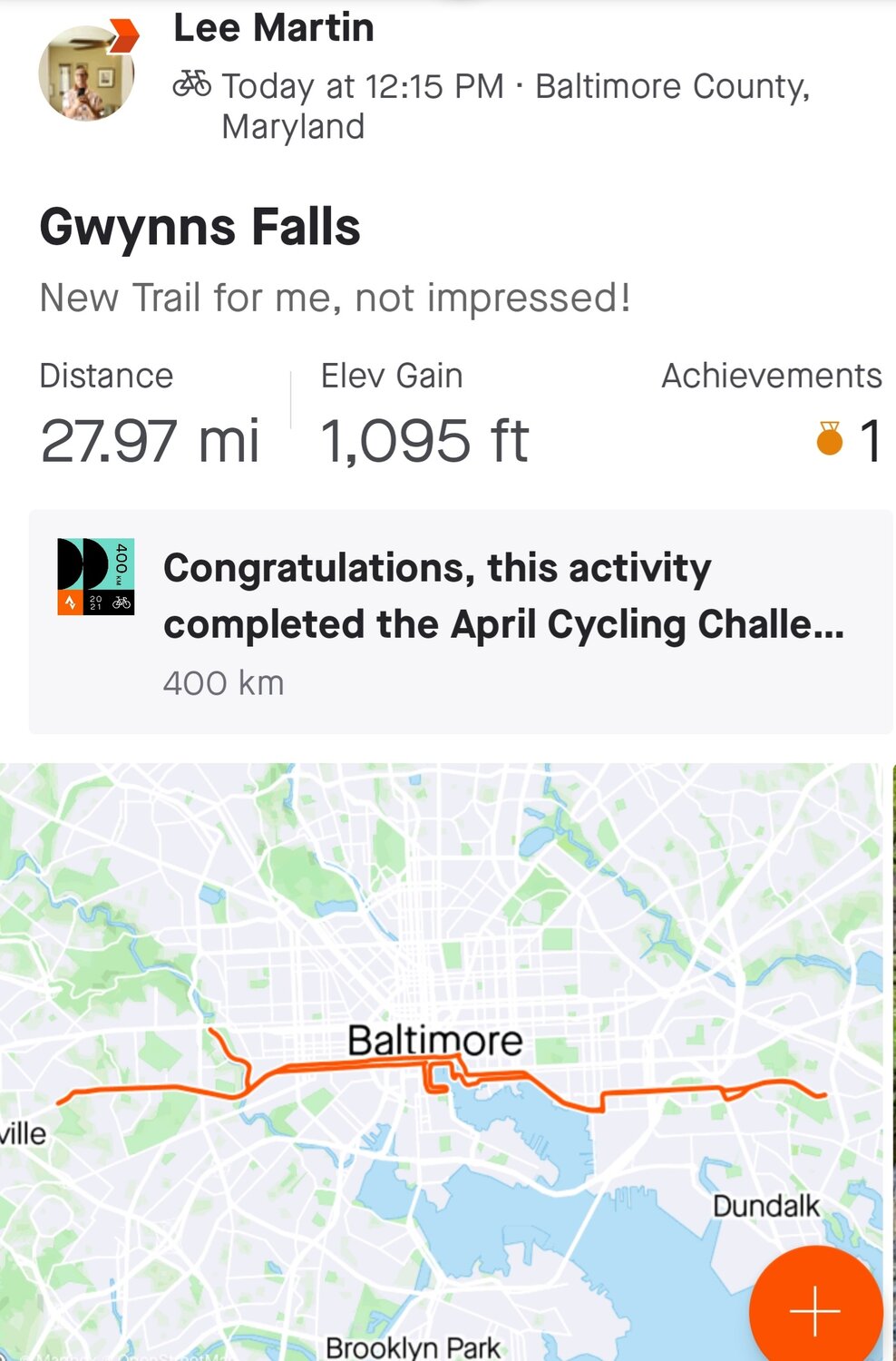
Task: Open Lee Martin's profile picture
Action: tap(86, 73)
